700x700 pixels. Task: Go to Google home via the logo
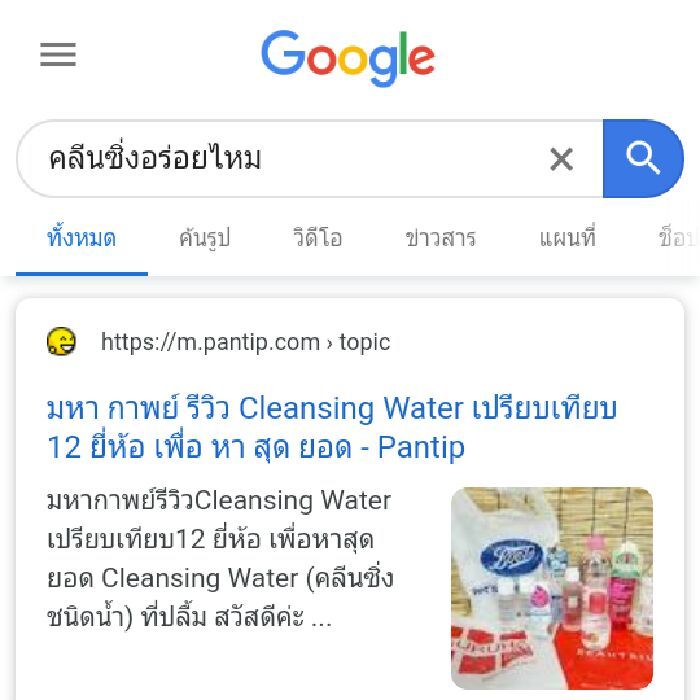coord(348,57)
